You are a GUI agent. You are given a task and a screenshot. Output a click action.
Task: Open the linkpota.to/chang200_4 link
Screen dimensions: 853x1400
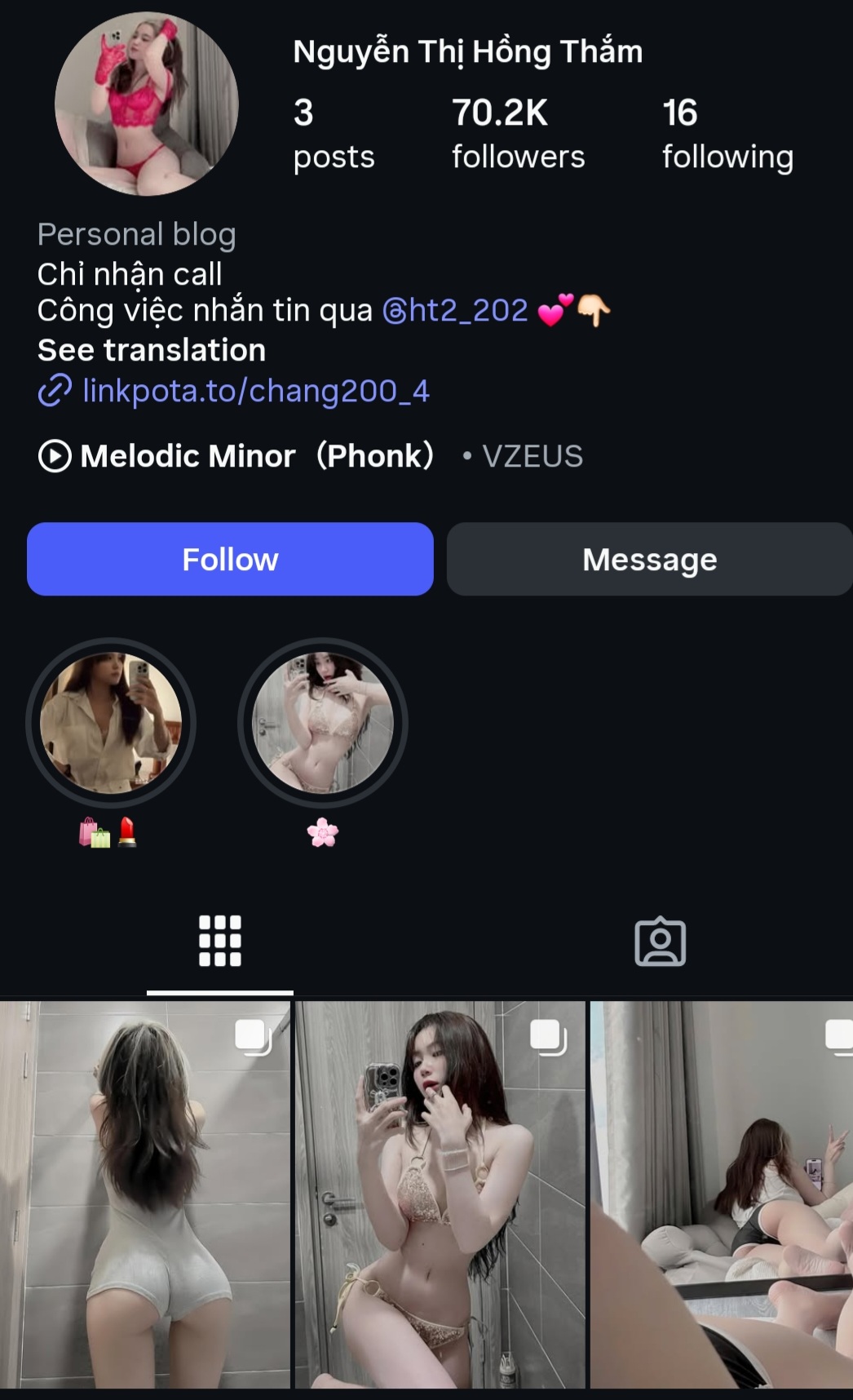[x=256, y=391]
